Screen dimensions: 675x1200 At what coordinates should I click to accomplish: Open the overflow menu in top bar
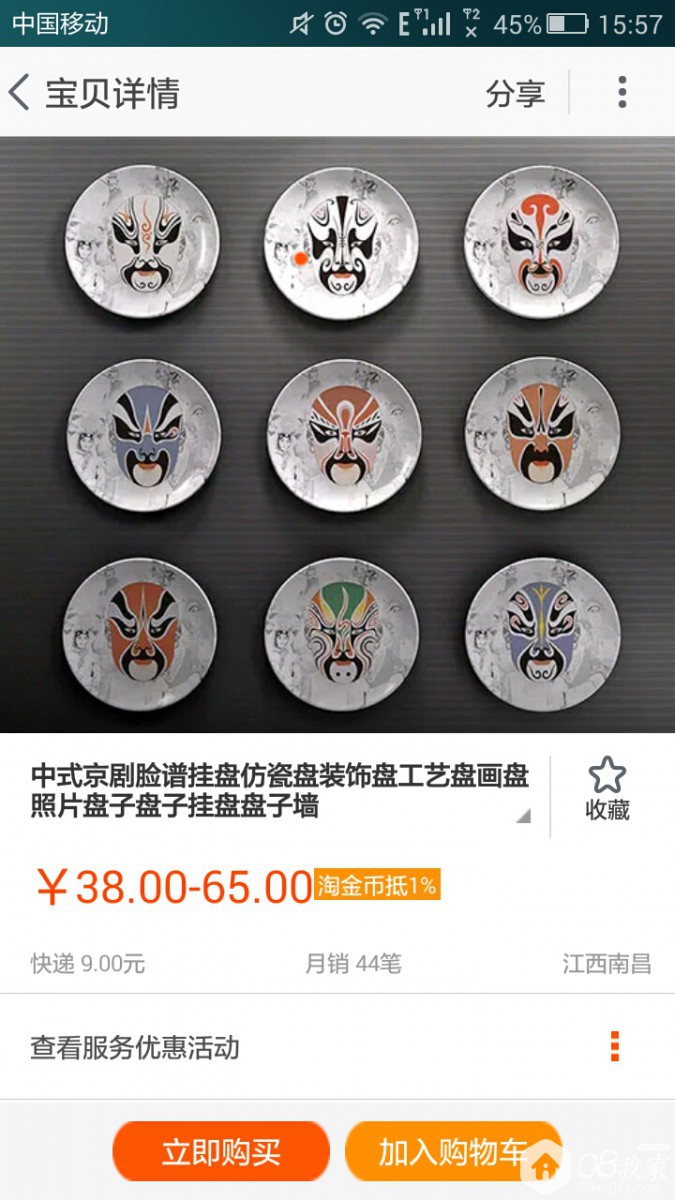(622, 93)
